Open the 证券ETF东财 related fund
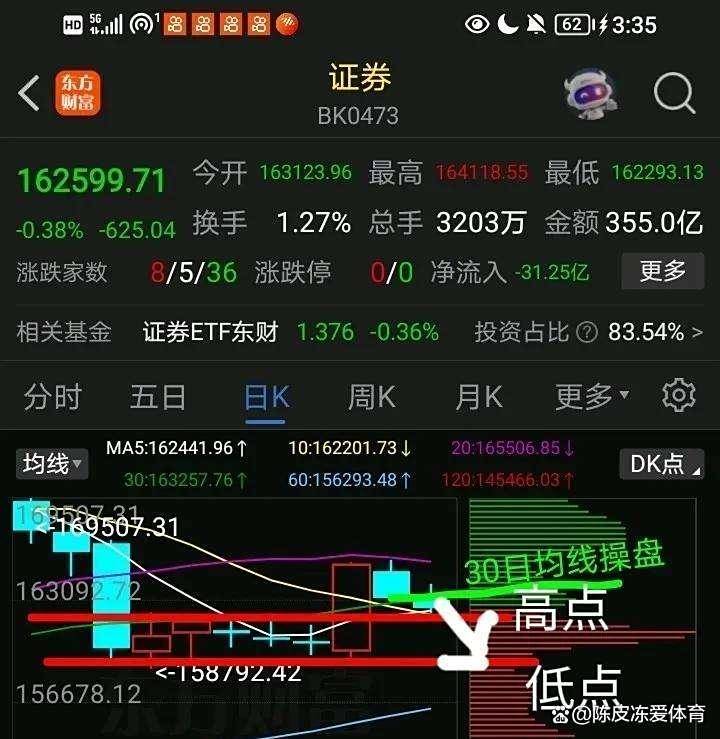The image size is (720, 739). click(x=210, y=332)
